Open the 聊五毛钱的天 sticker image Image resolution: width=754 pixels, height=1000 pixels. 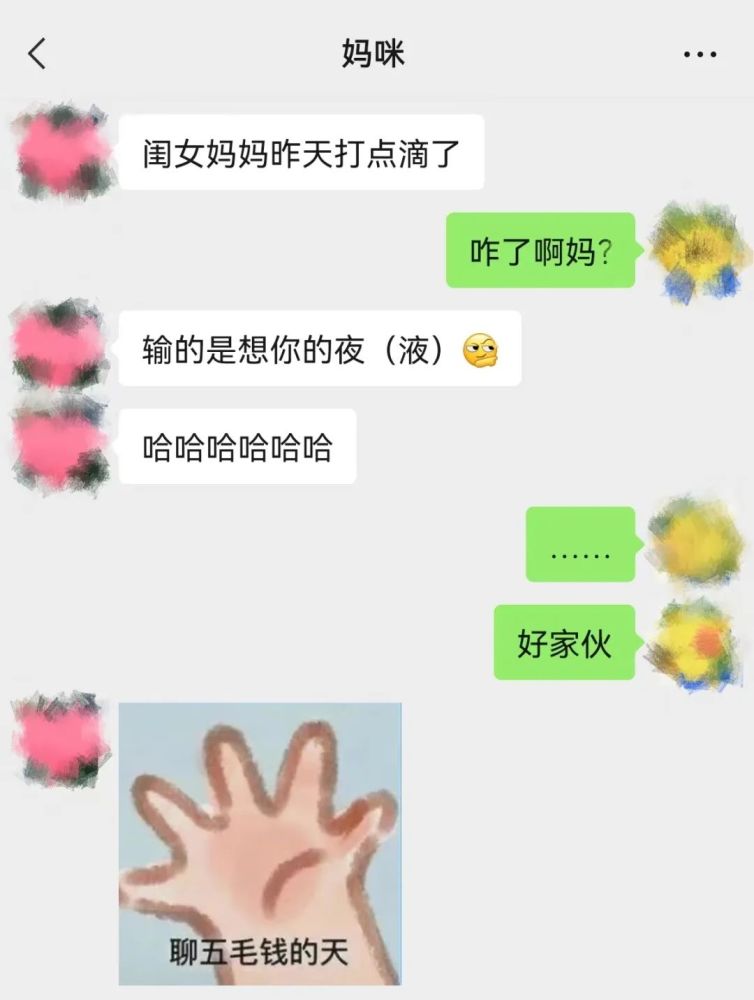tap(260, 843)
